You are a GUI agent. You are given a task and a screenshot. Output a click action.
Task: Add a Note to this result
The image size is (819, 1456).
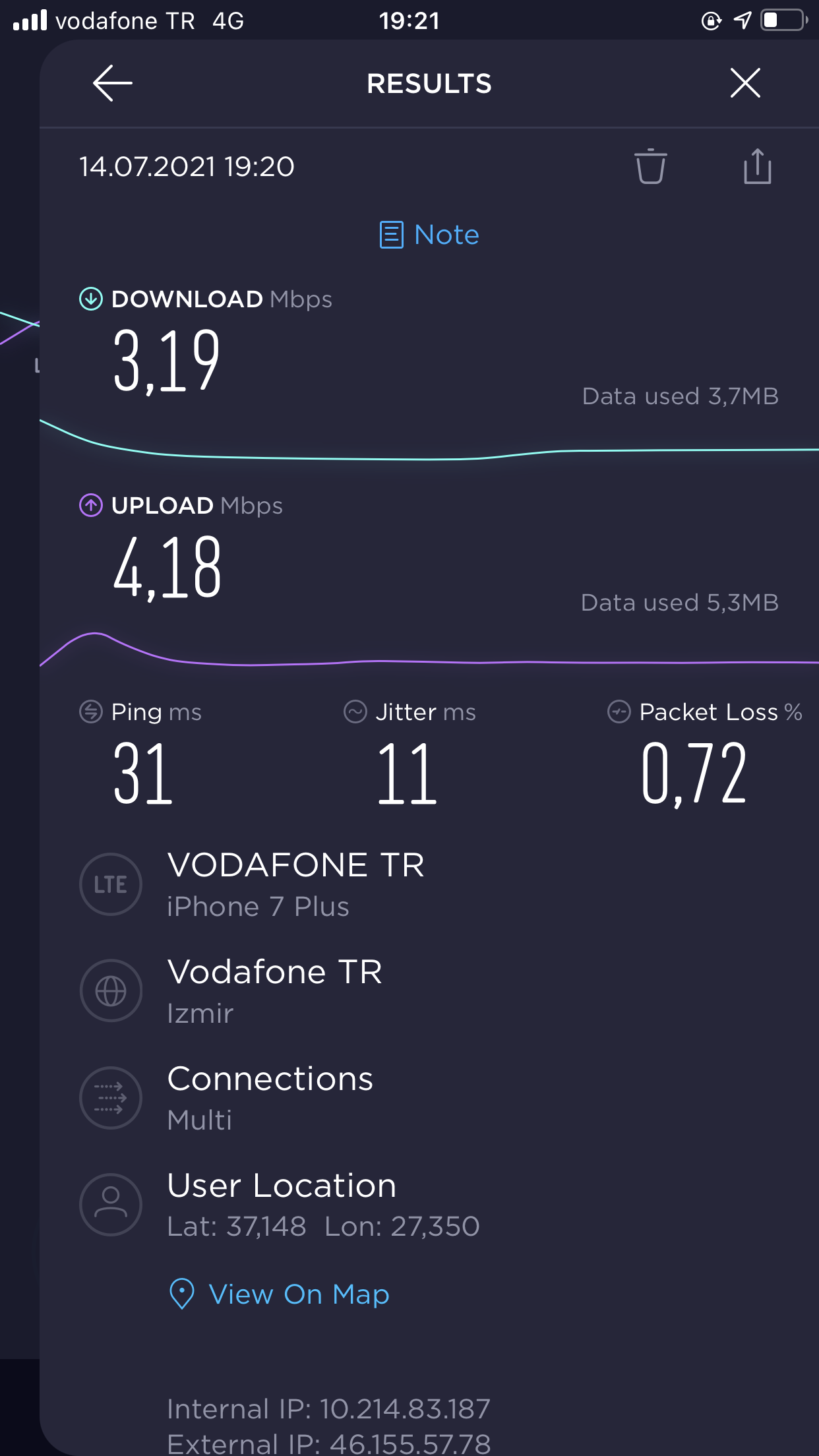429,235
